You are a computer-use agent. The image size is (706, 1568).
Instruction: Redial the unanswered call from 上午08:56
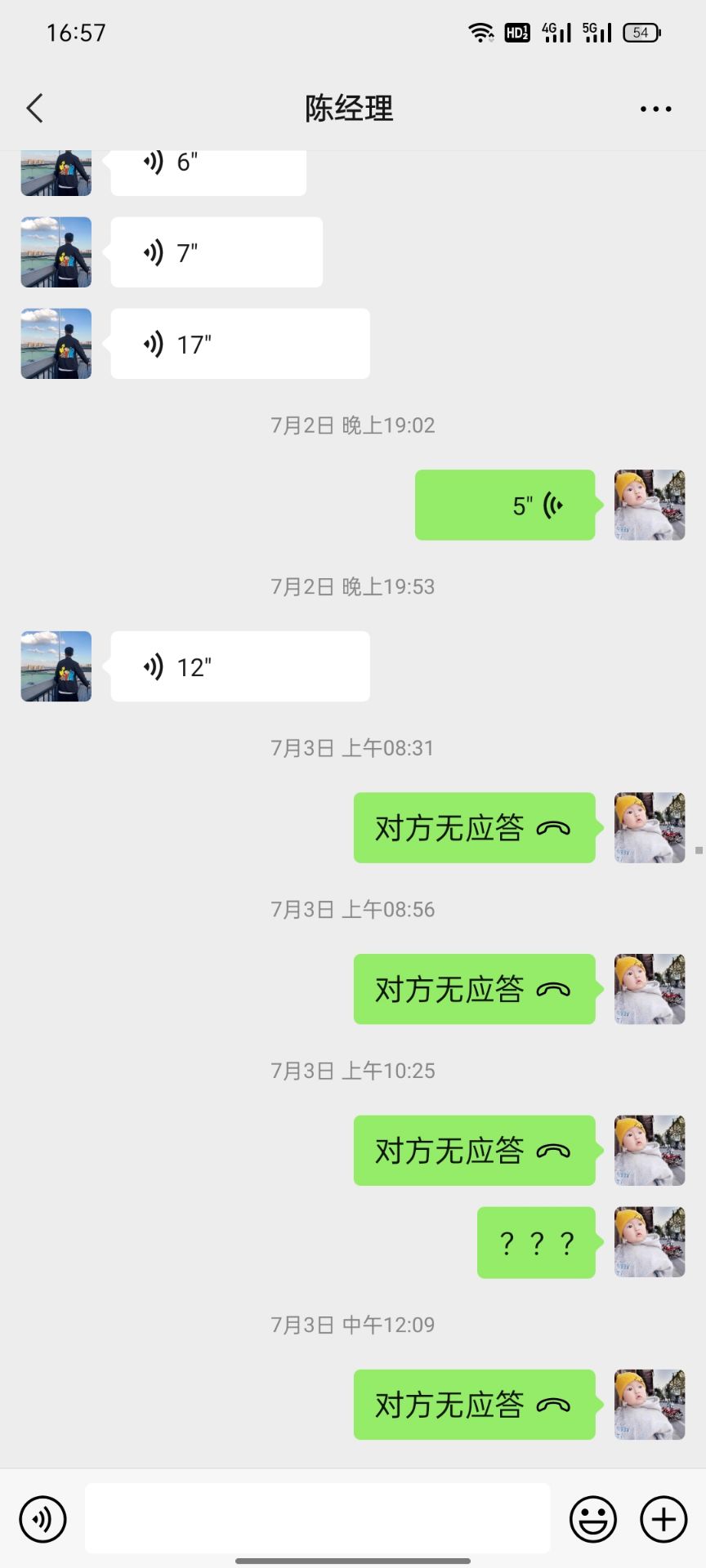coord(474,989)
